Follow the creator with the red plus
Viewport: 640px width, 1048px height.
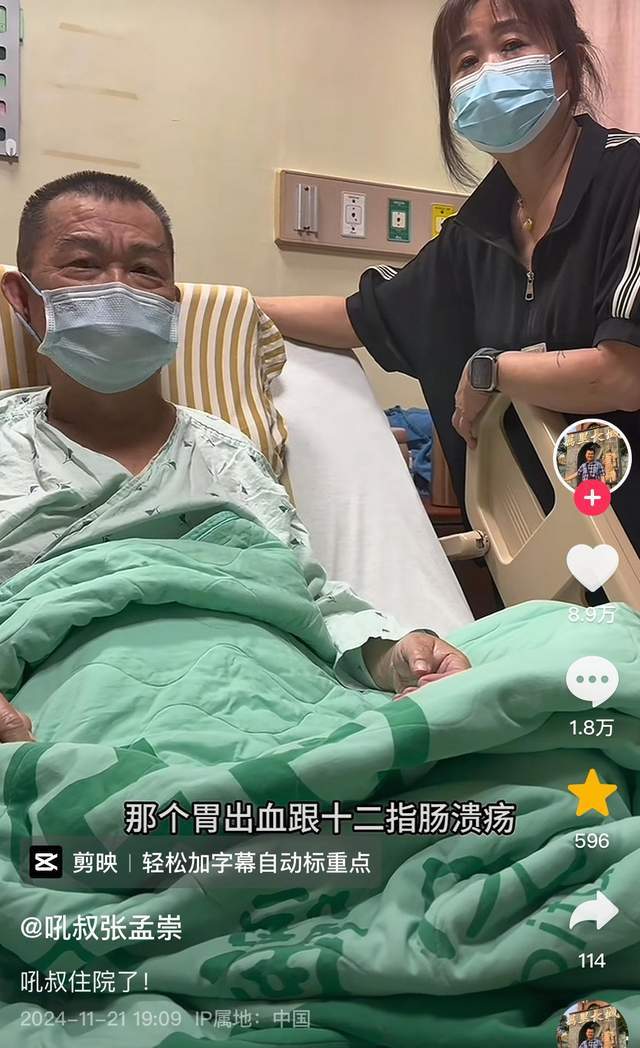click(x=592, y=497)
